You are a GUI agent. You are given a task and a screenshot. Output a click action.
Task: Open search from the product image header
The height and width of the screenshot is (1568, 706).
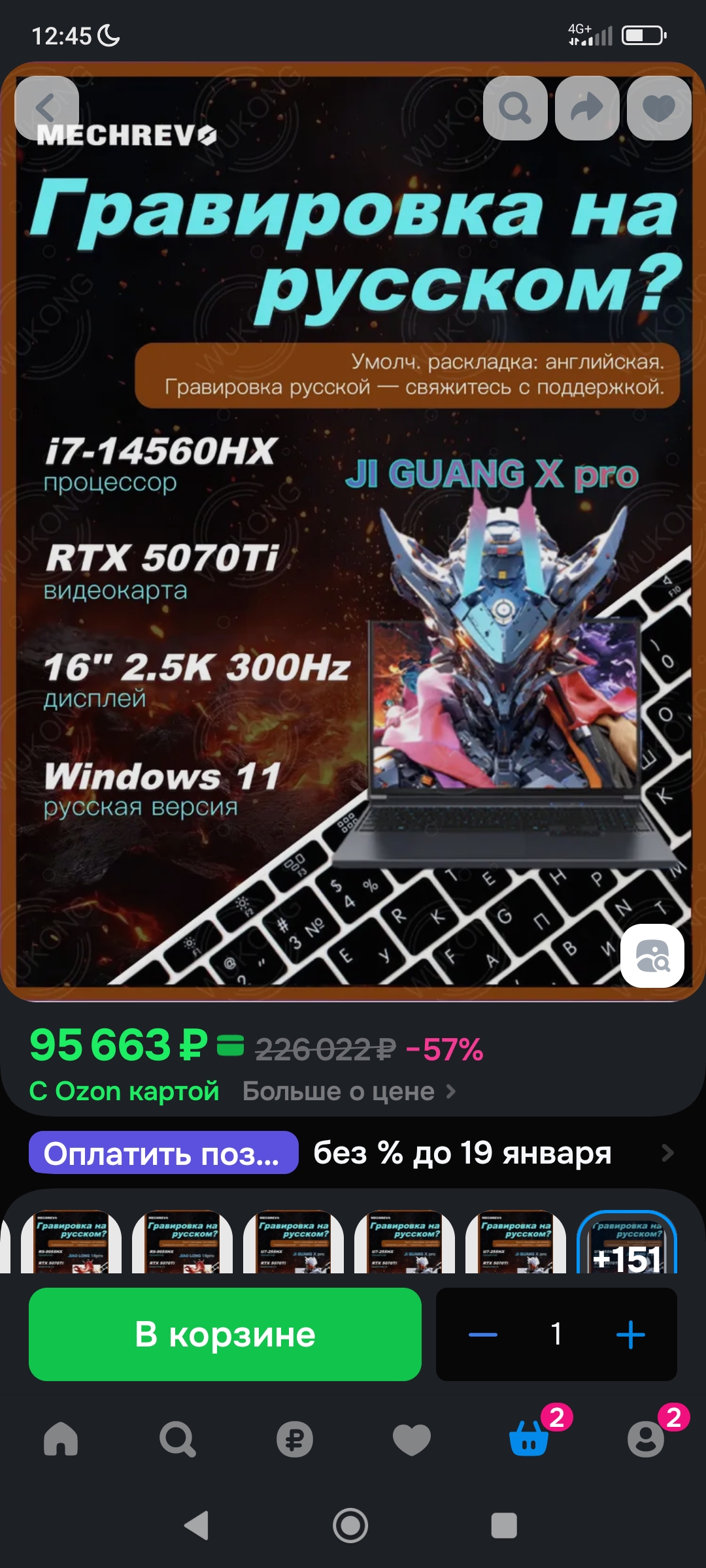click(x=515, y=108)
